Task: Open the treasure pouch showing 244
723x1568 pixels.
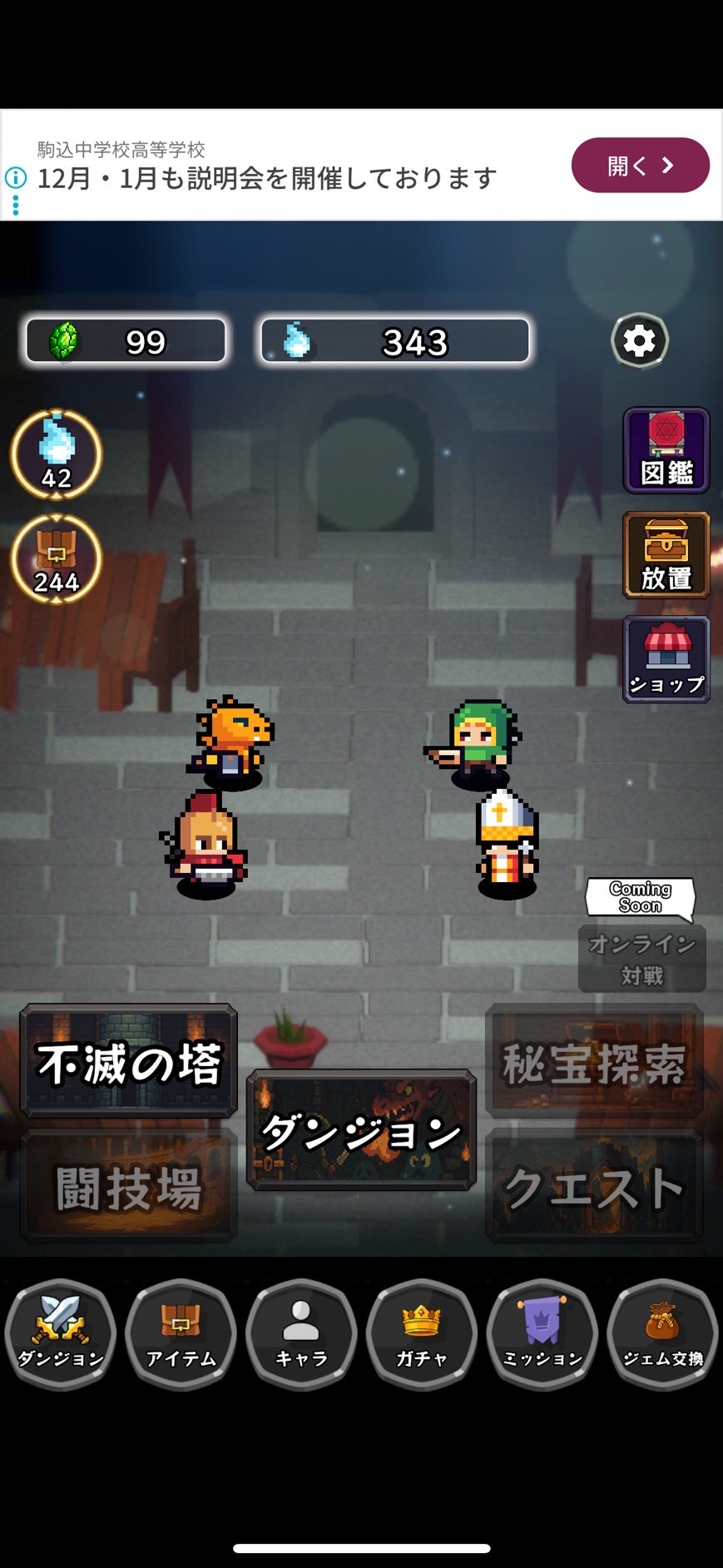Action: point(55,559)
